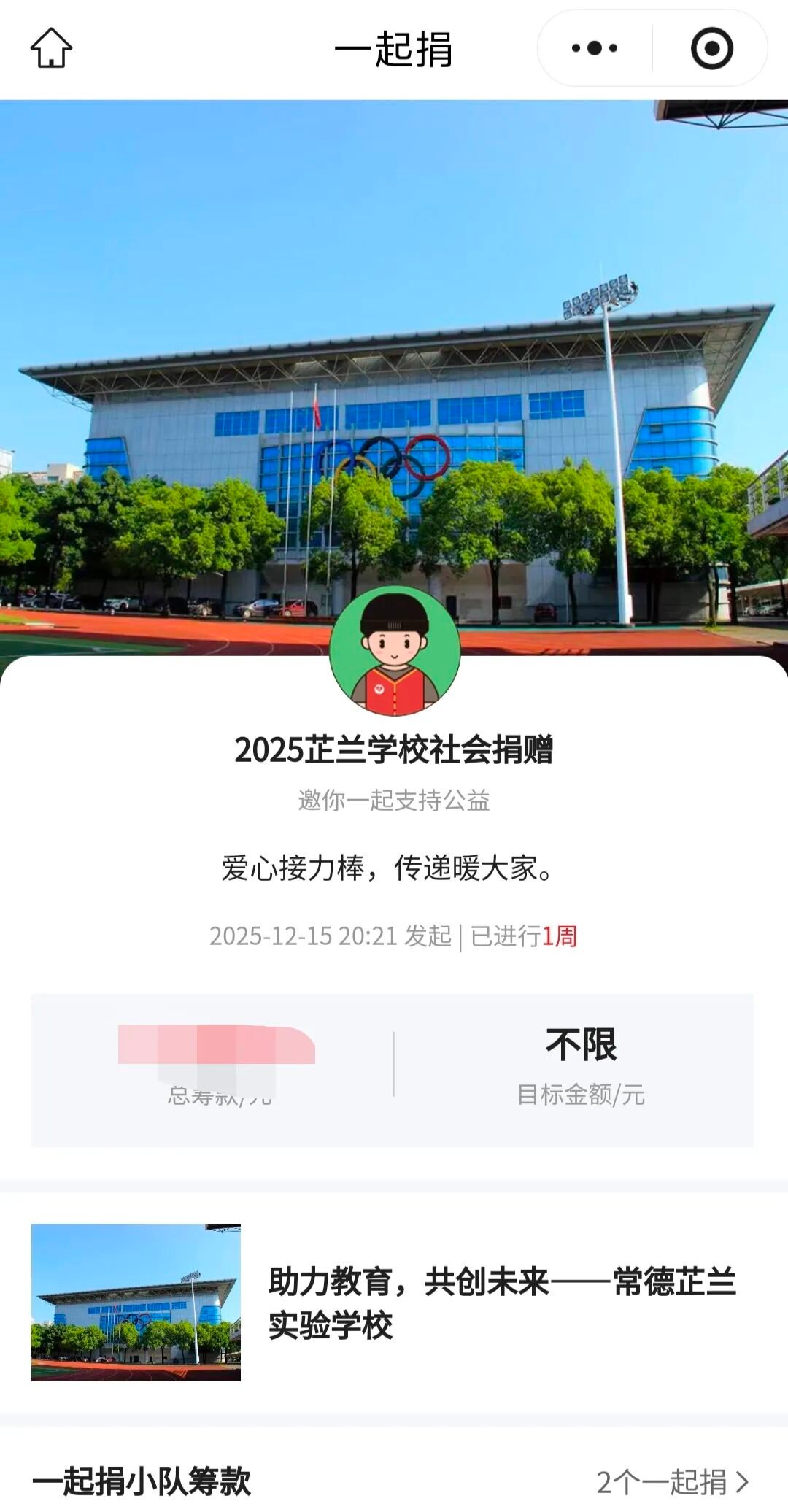788x1512 pixels.
Task: View all 2个一起捐 team fundraisers
Action: point(672,1481)
